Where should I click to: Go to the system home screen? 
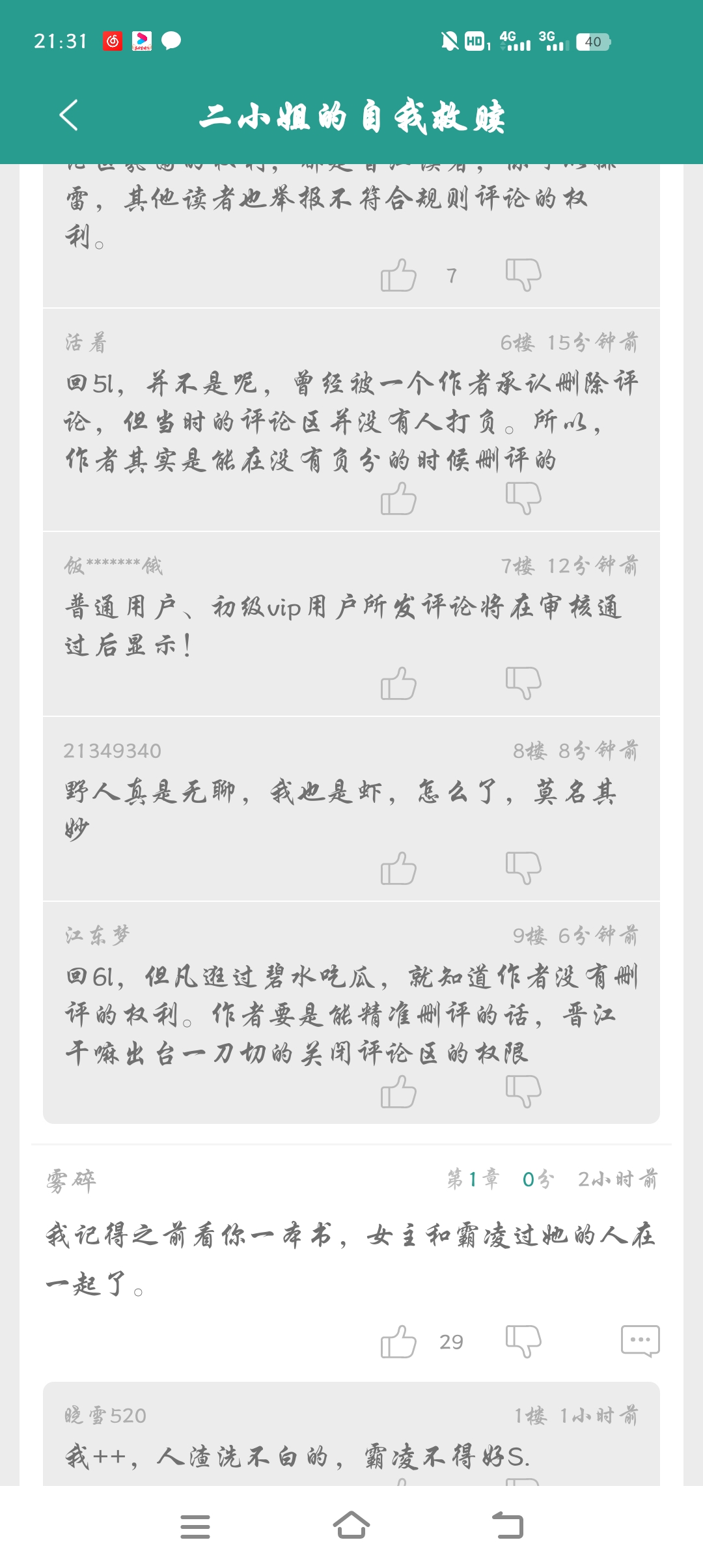(x=351, y=1526)
